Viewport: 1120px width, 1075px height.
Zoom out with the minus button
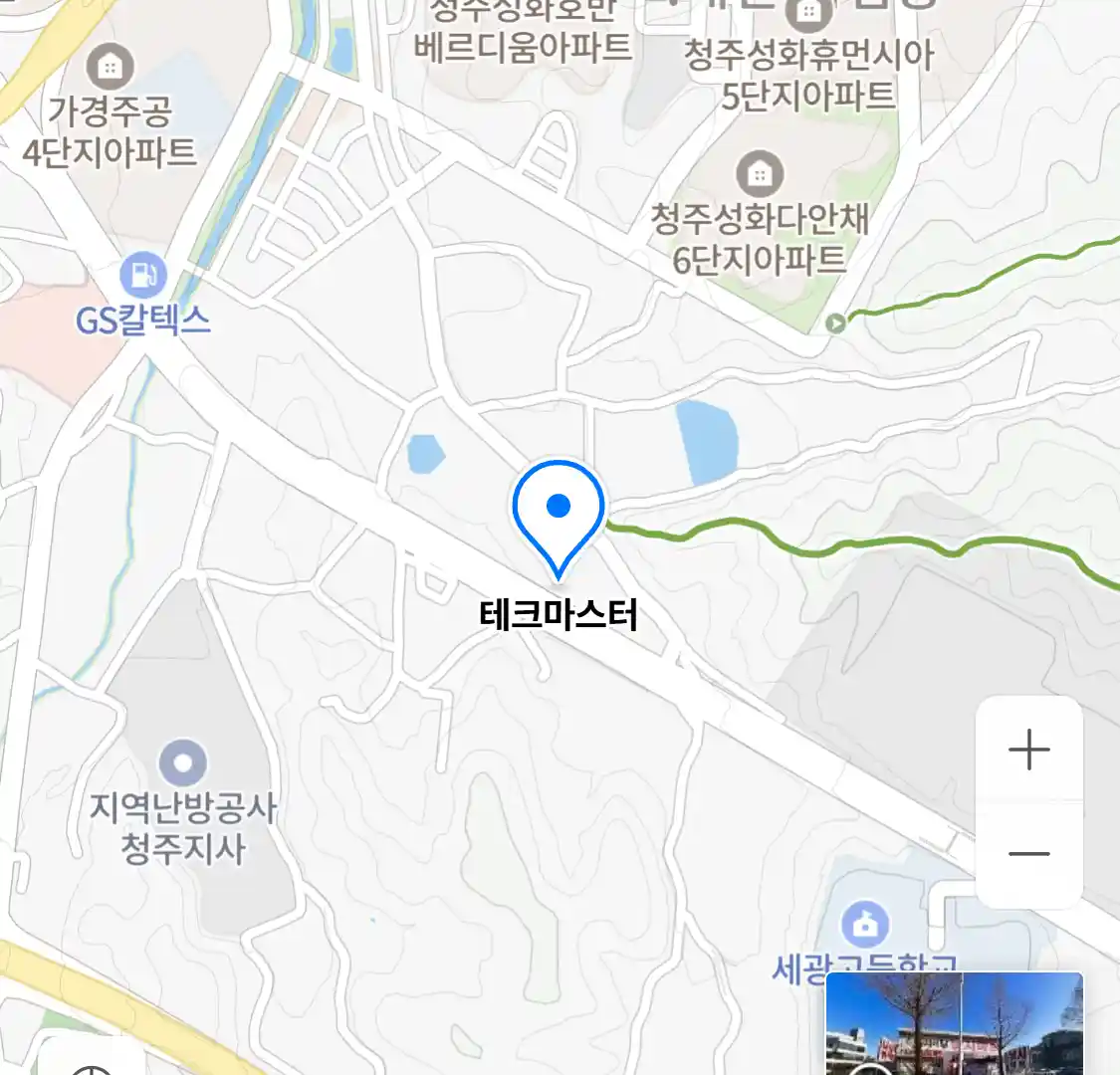coord(1028,854)
